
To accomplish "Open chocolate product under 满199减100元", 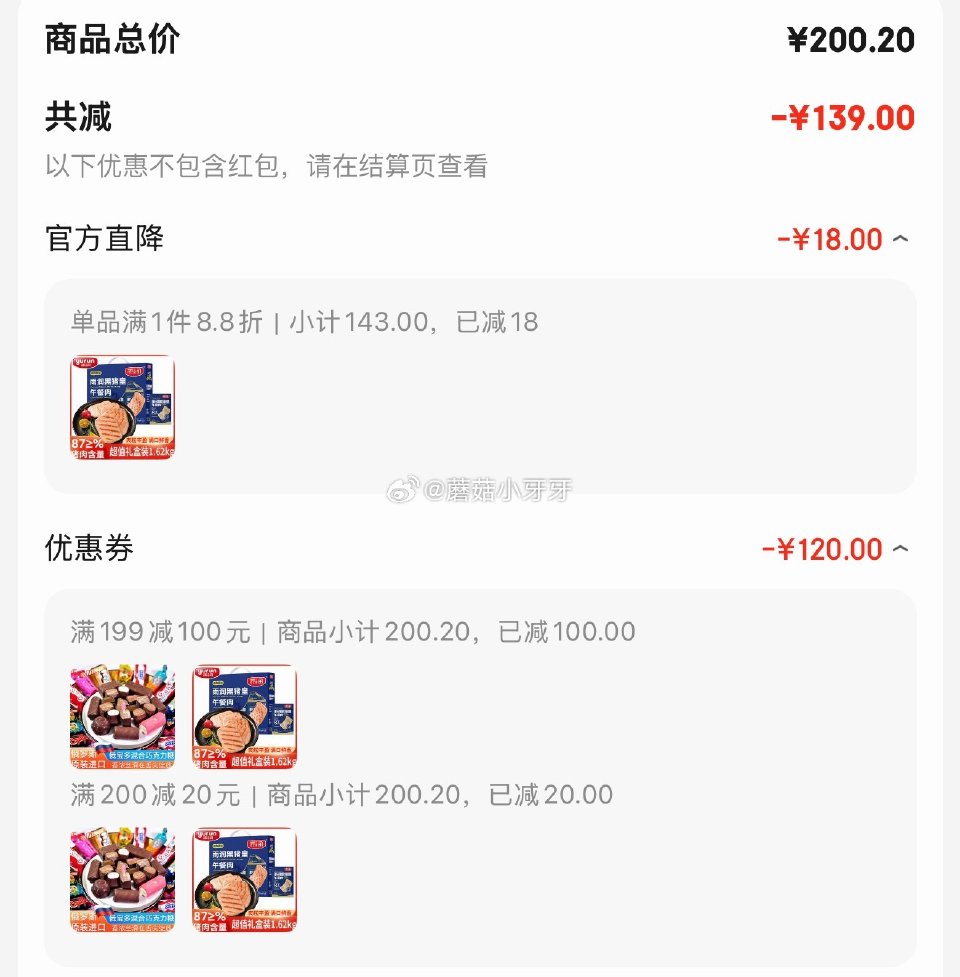I will point(123,716).
